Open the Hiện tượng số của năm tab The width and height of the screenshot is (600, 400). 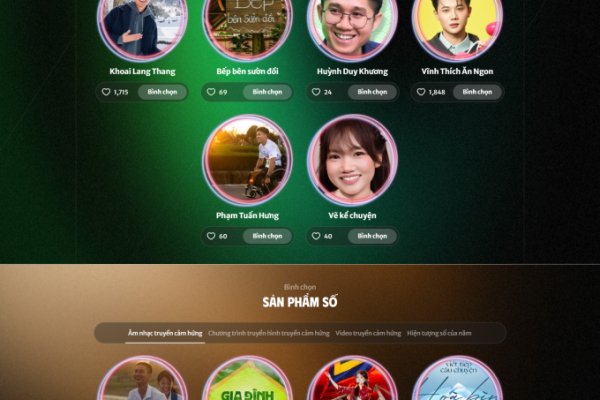(x=439, y=332)
